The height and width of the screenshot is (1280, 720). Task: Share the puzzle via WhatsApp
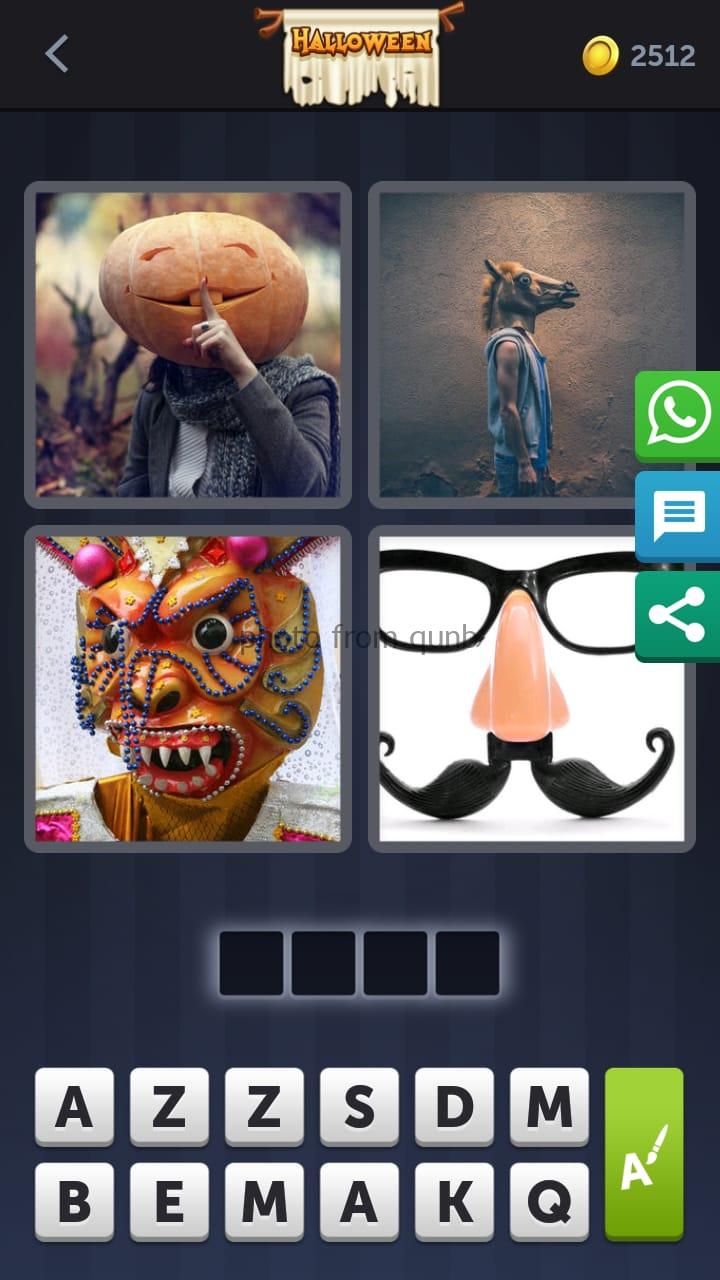678,412
